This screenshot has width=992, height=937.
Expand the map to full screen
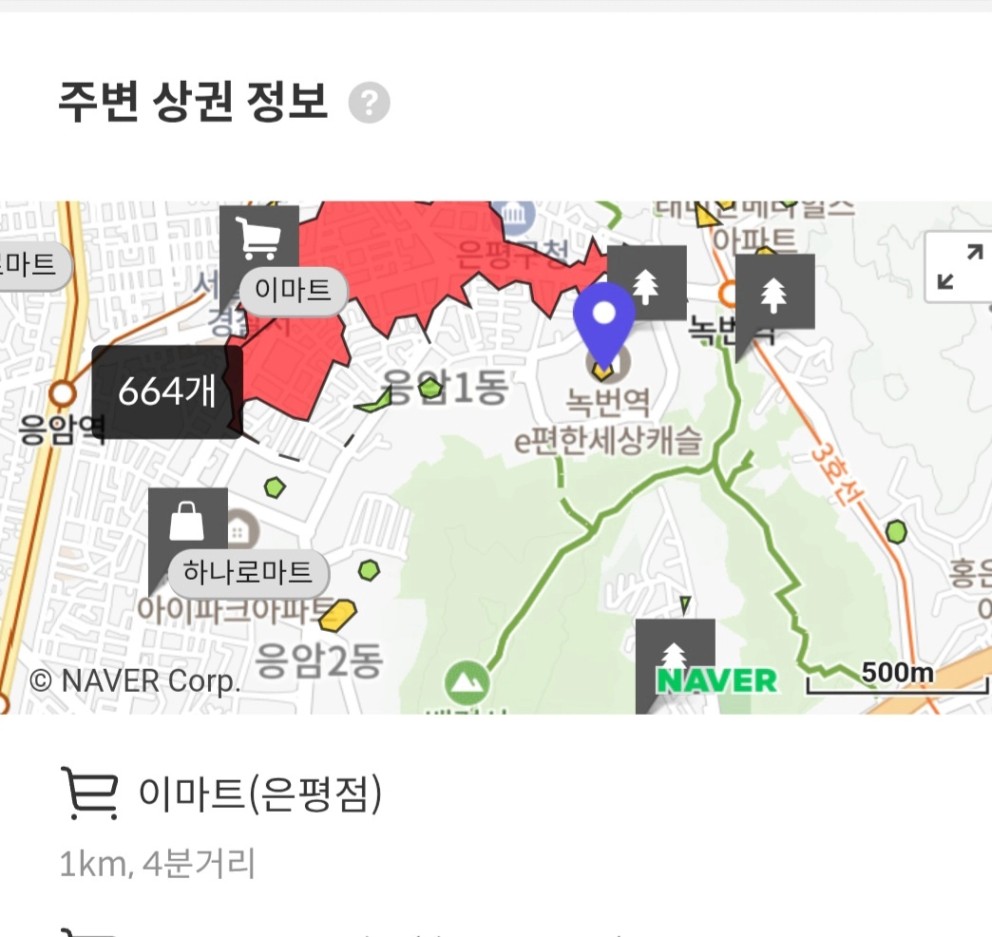click(x=958, y=267)
